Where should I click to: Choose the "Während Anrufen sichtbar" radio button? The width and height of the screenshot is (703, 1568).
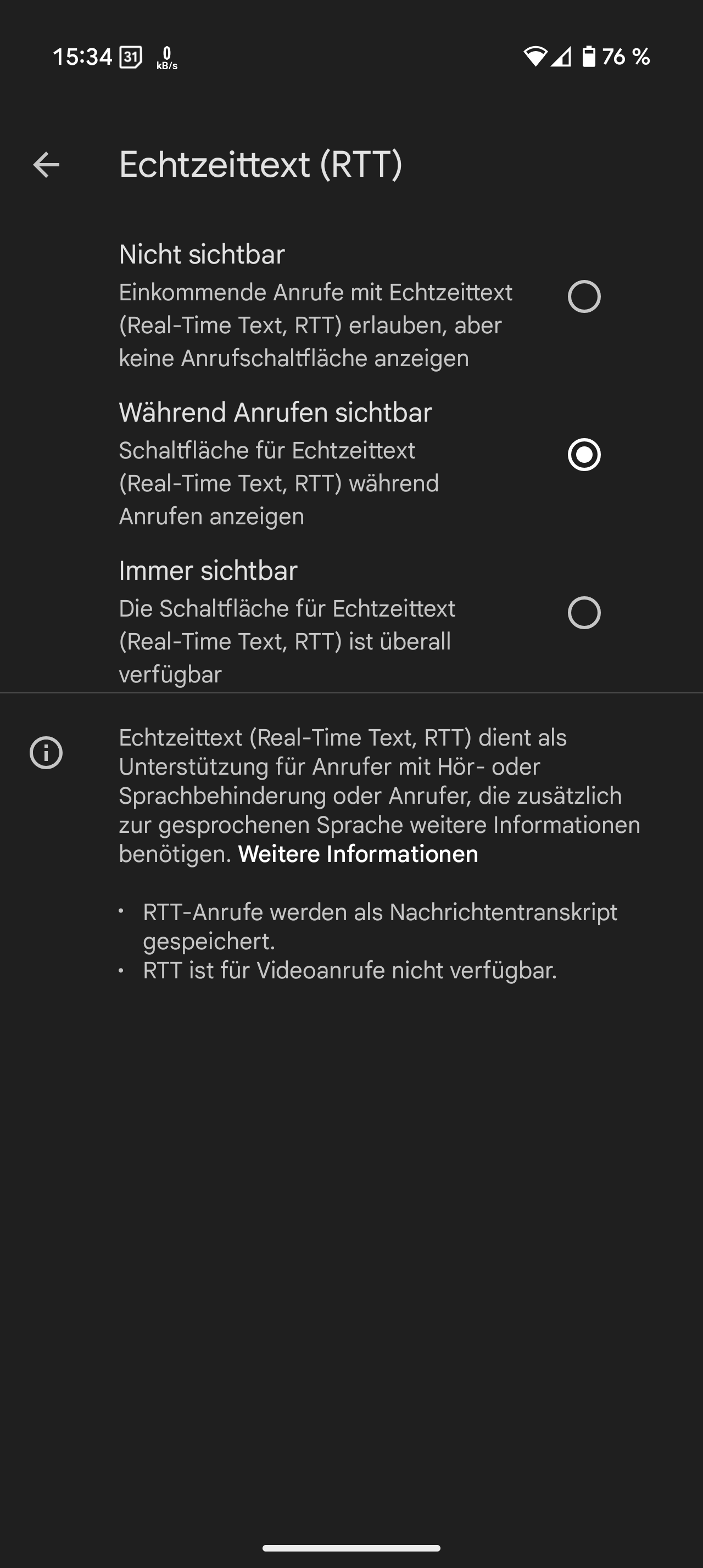584,455
